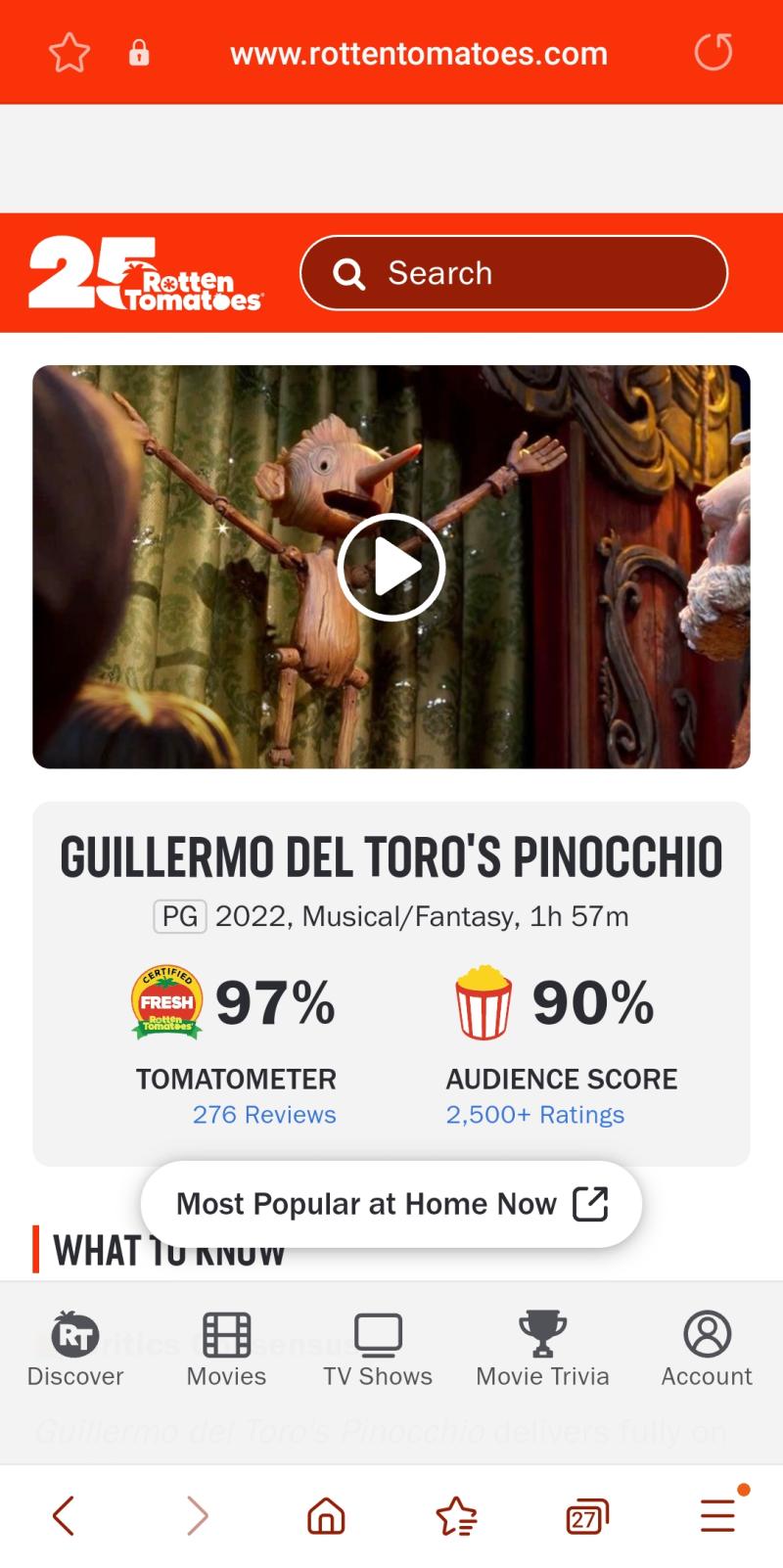Image resolution: width=783 pixels, height=1568 pixels.
Task: Open the TV Shows tab
Action: (x=378, y=1349)
